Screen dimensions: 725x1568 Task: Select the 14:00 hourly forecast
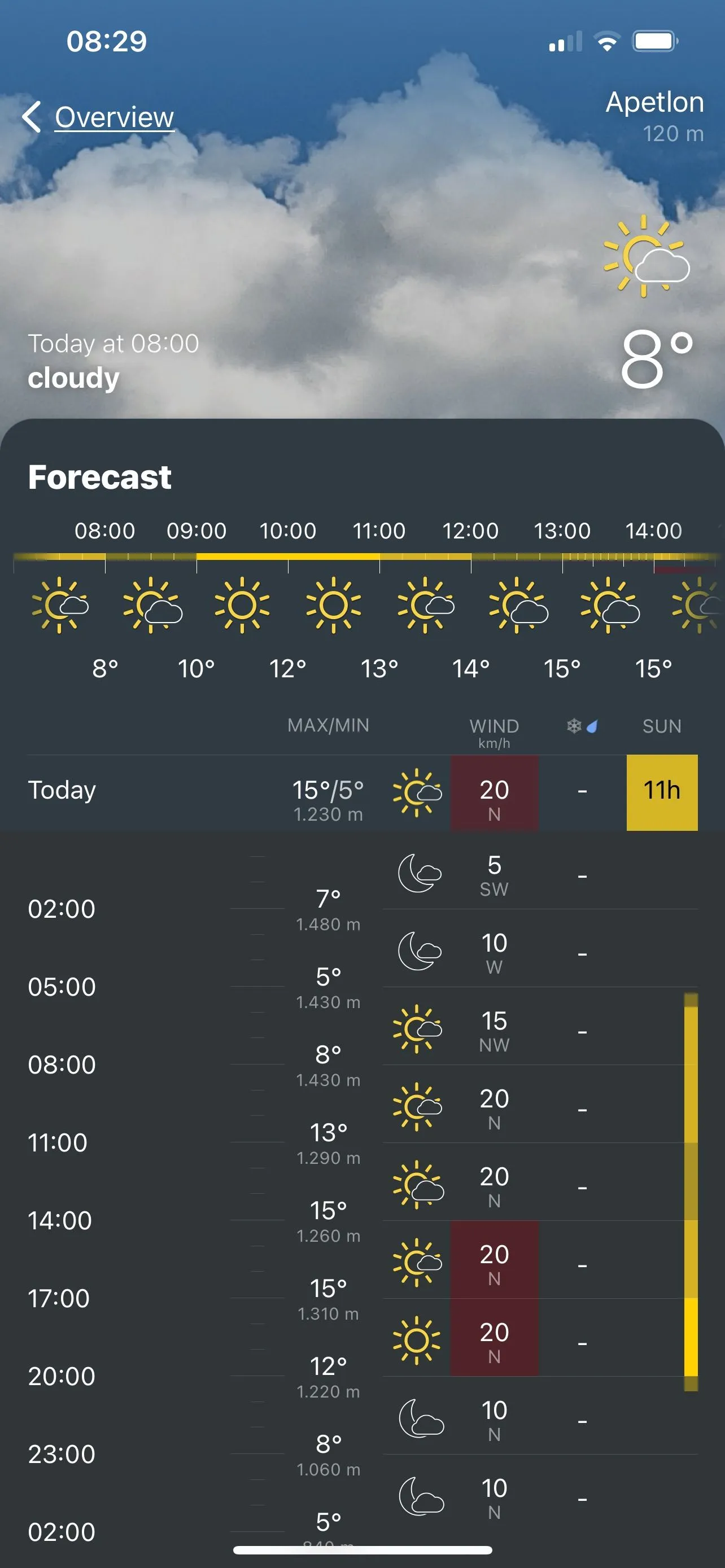653,604
